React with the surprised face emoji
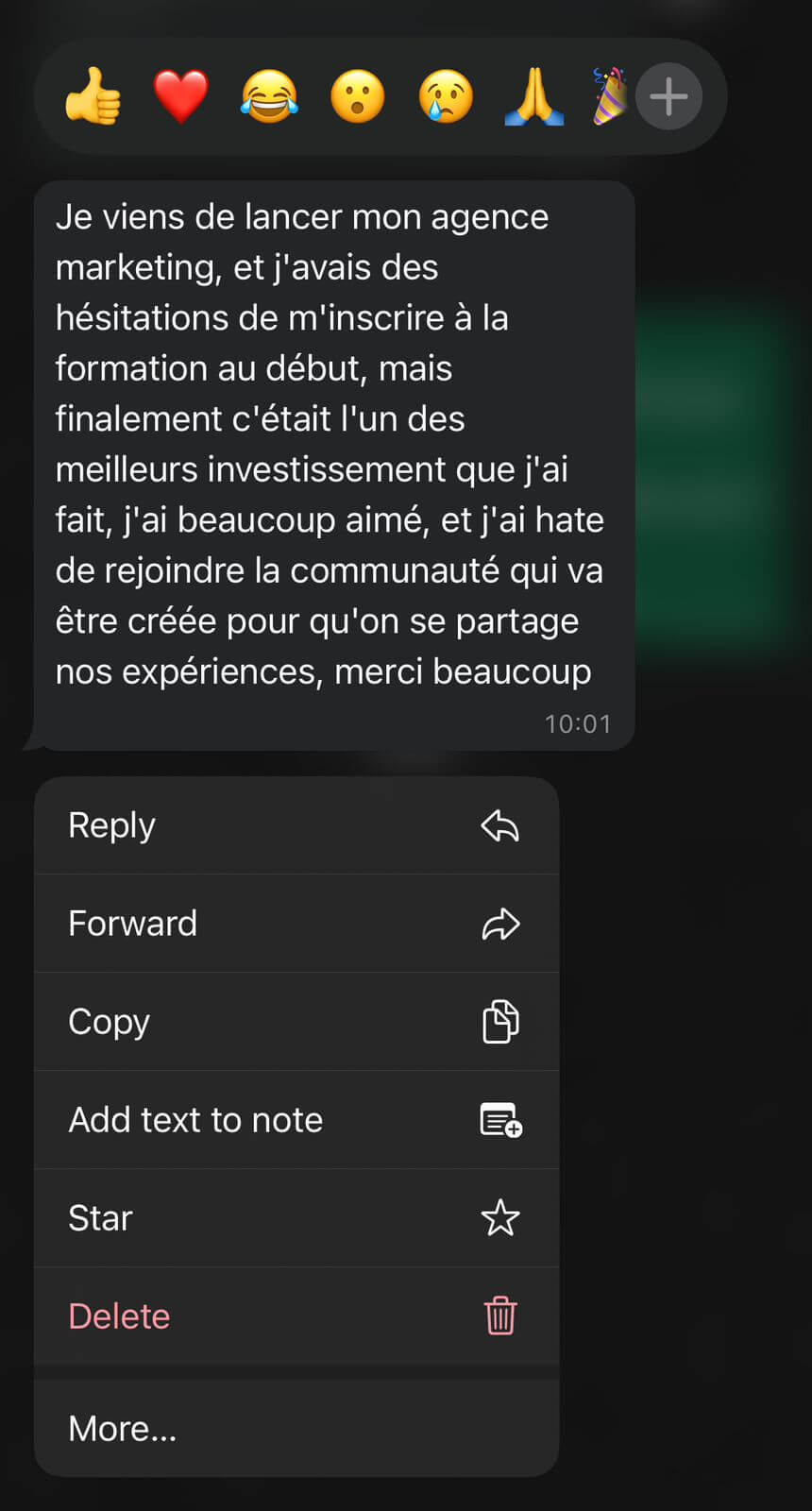812x1511 pixels. pyautogui.click(x=358, y=96)
